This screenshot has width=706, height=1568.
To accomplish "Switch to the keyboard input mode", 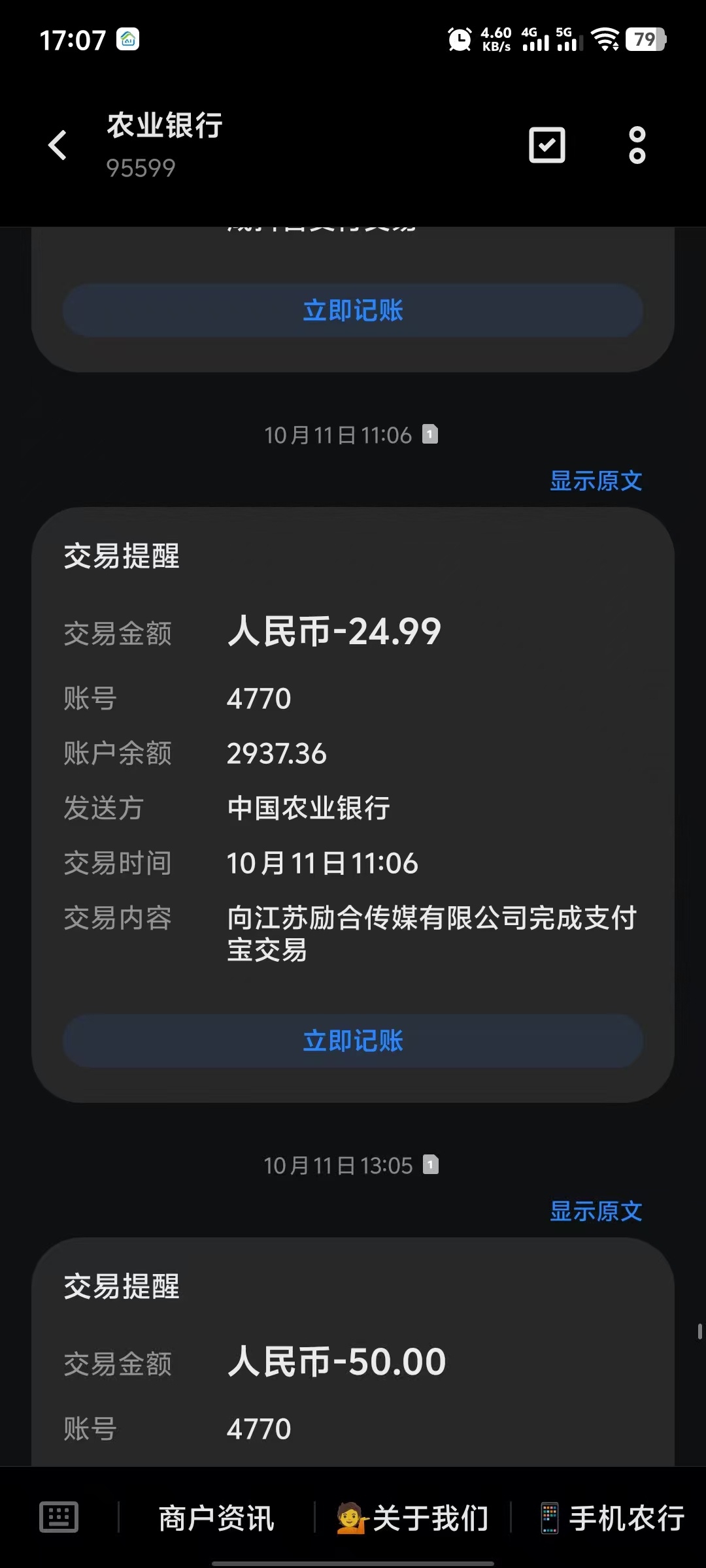I will click(59, 1516).
